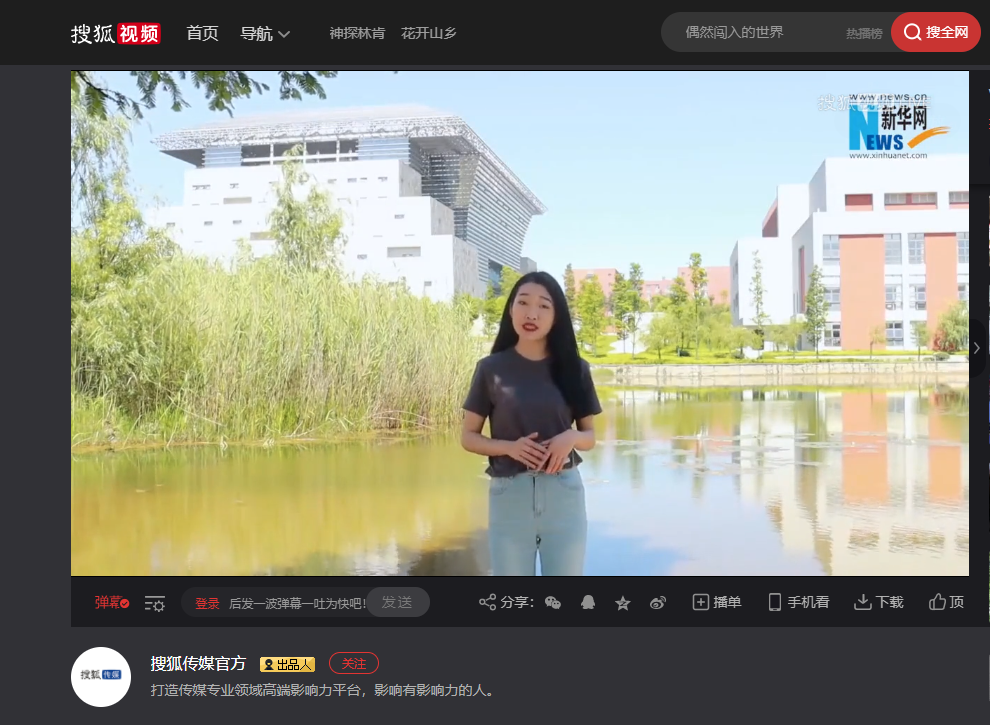This screenshot has width=990, height=725.
Task: Share the video to Weibo
Action: [x=657, y=602]
